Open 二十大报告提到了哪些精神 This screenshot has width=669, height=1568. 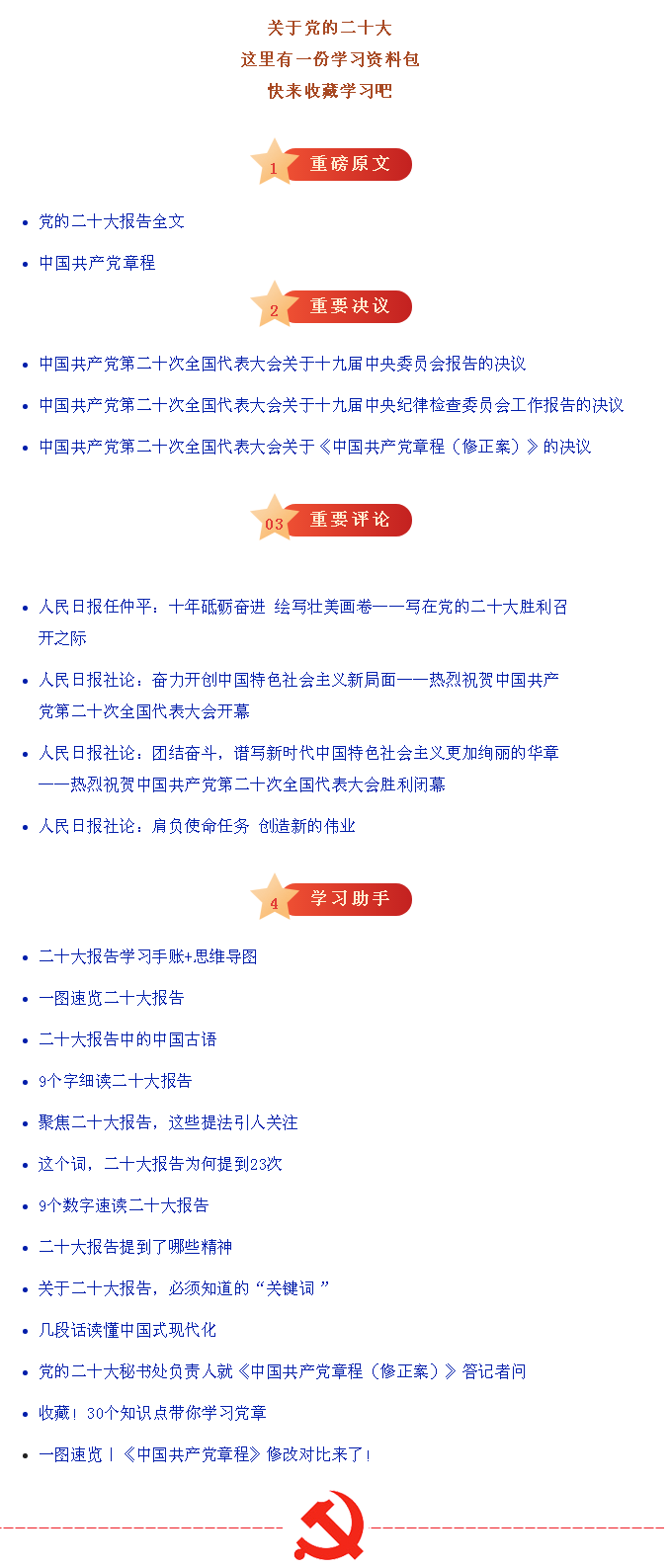[135, 1248]
